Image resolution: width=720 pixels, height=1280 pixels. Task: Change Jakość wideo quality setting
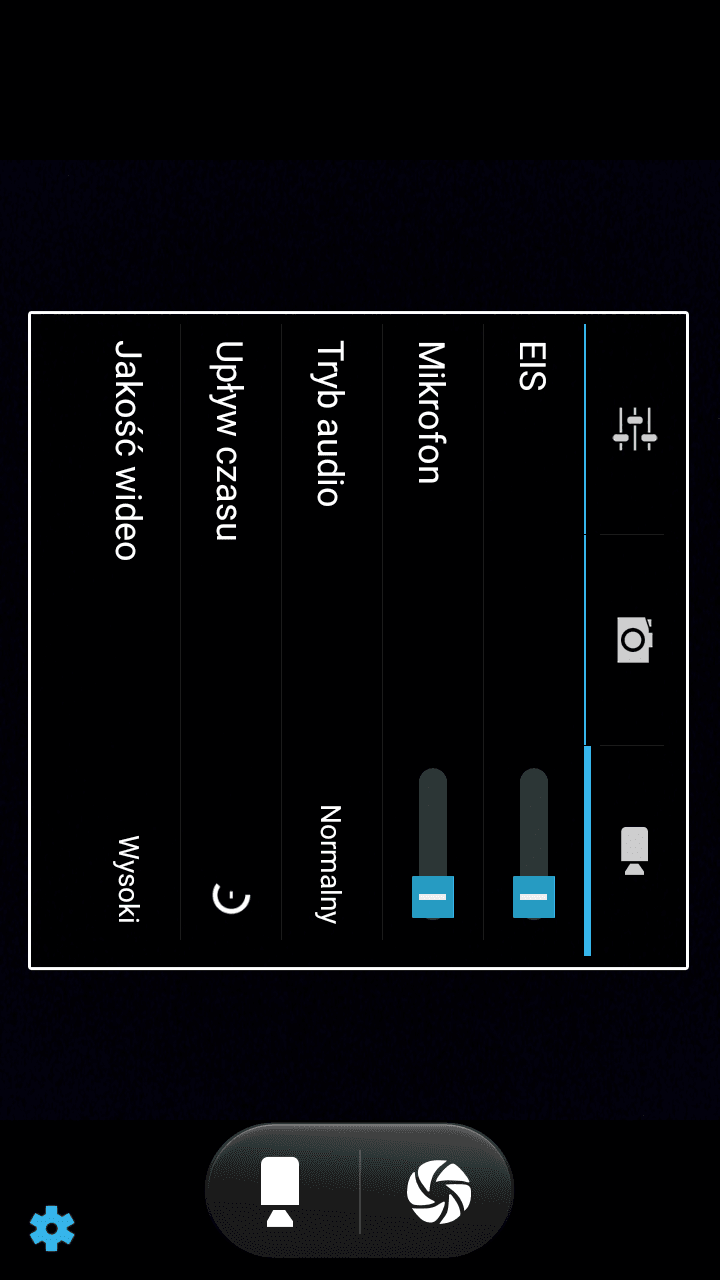point(127,632)
